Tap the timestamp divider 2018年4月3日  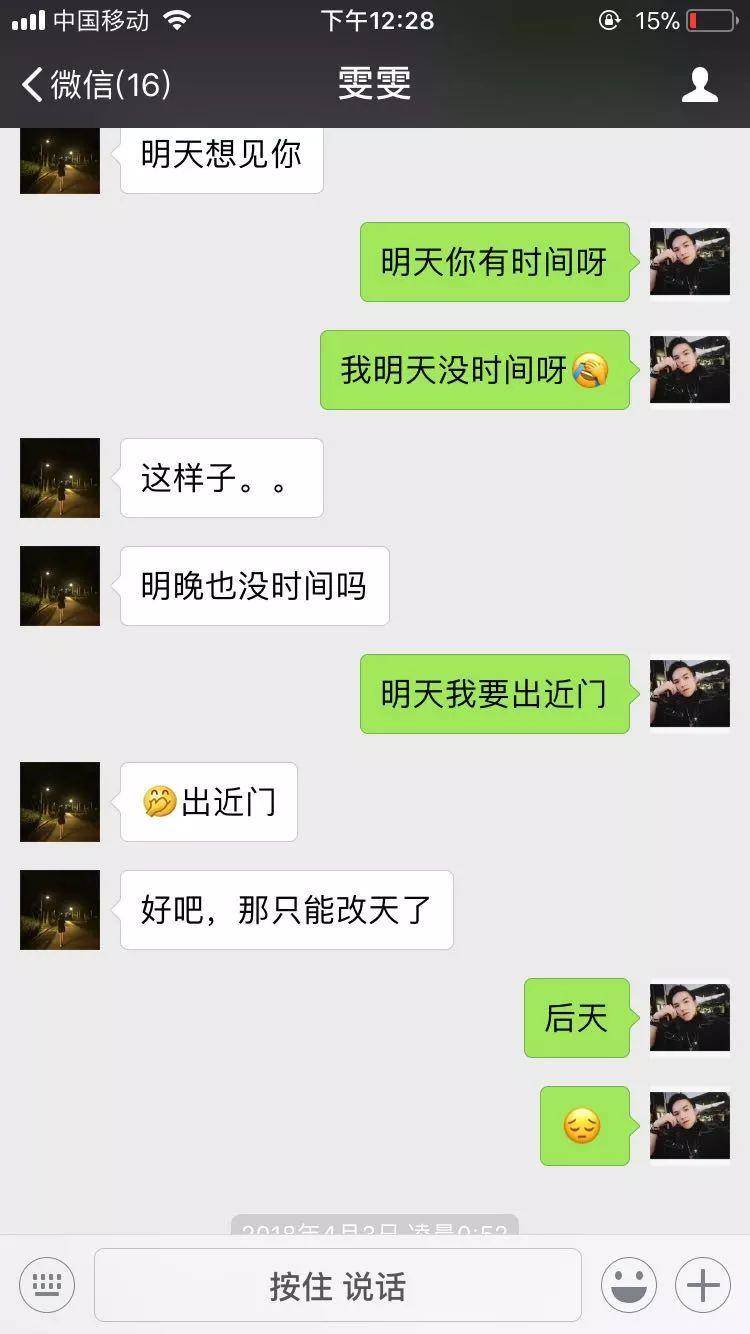click(x=374, y=1232)
